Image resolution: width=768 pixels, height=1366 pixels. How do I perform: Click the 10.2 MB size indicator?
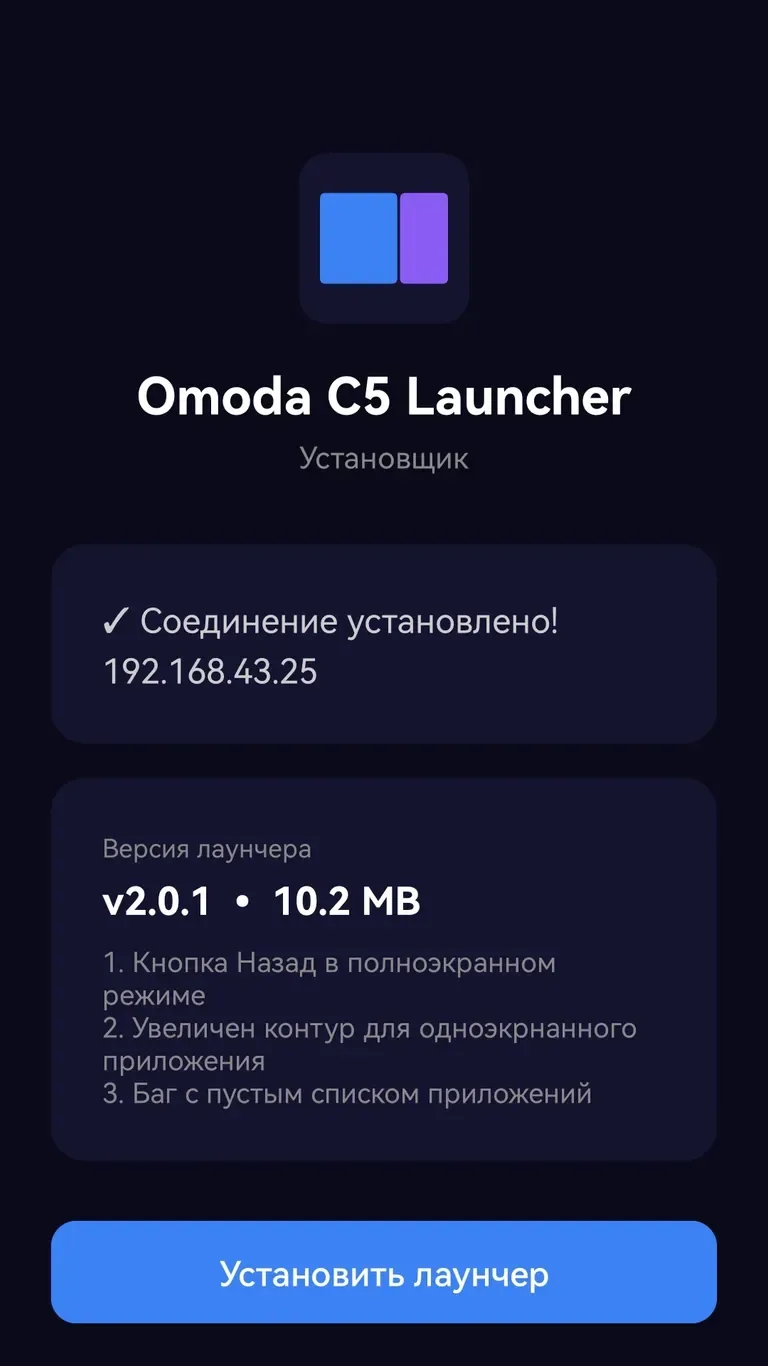(x=347, y=900)
